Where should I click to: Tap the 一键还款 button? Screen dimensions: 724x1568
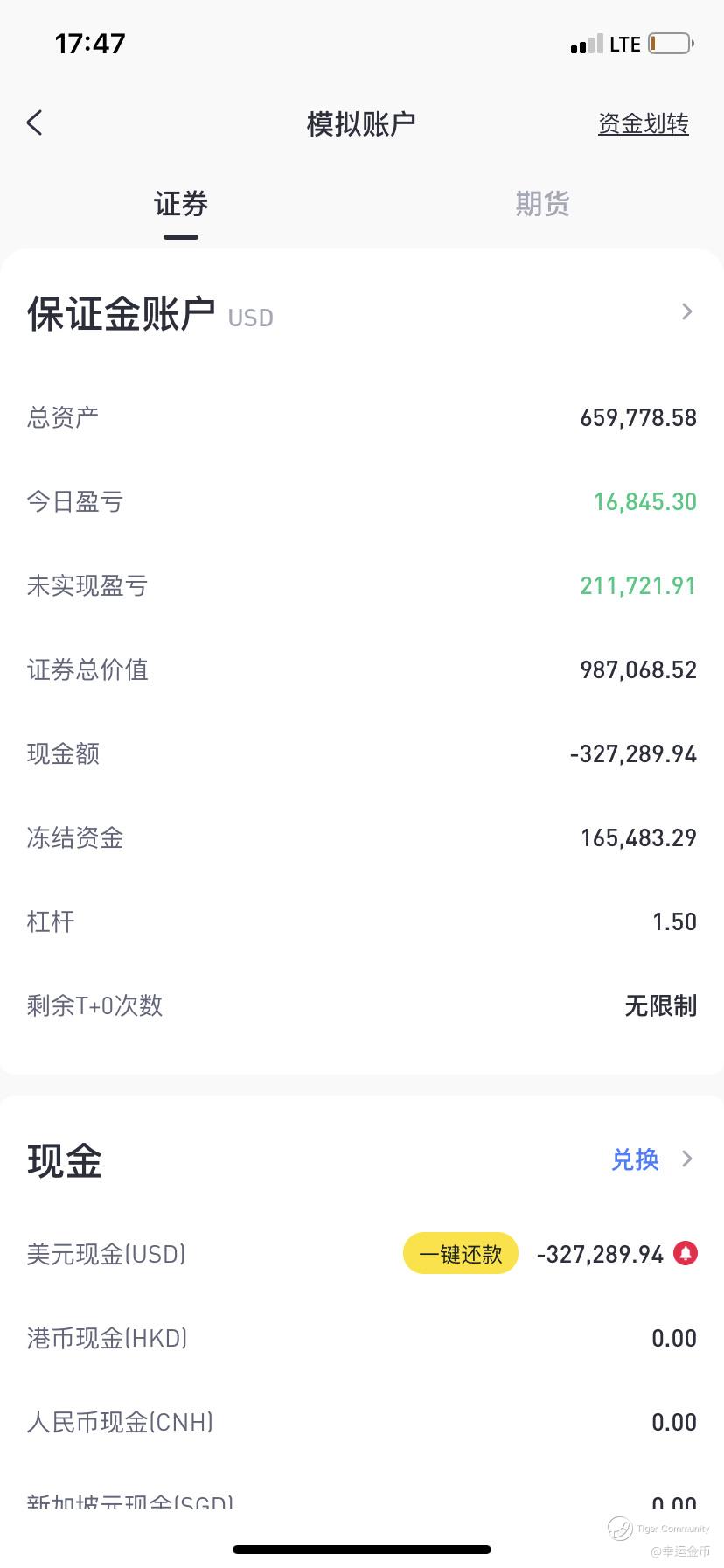click(460, 1254)
